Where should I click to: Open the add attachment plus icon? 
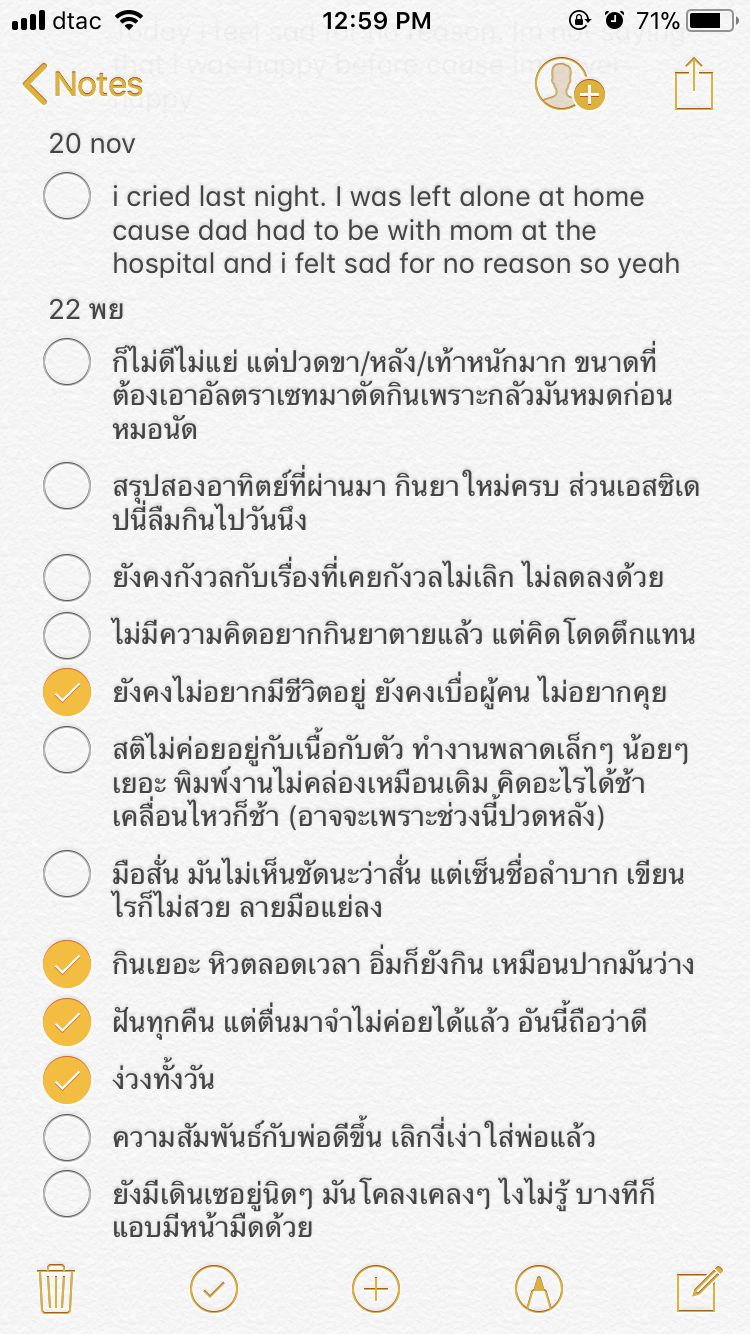(x=375, y=1288)
